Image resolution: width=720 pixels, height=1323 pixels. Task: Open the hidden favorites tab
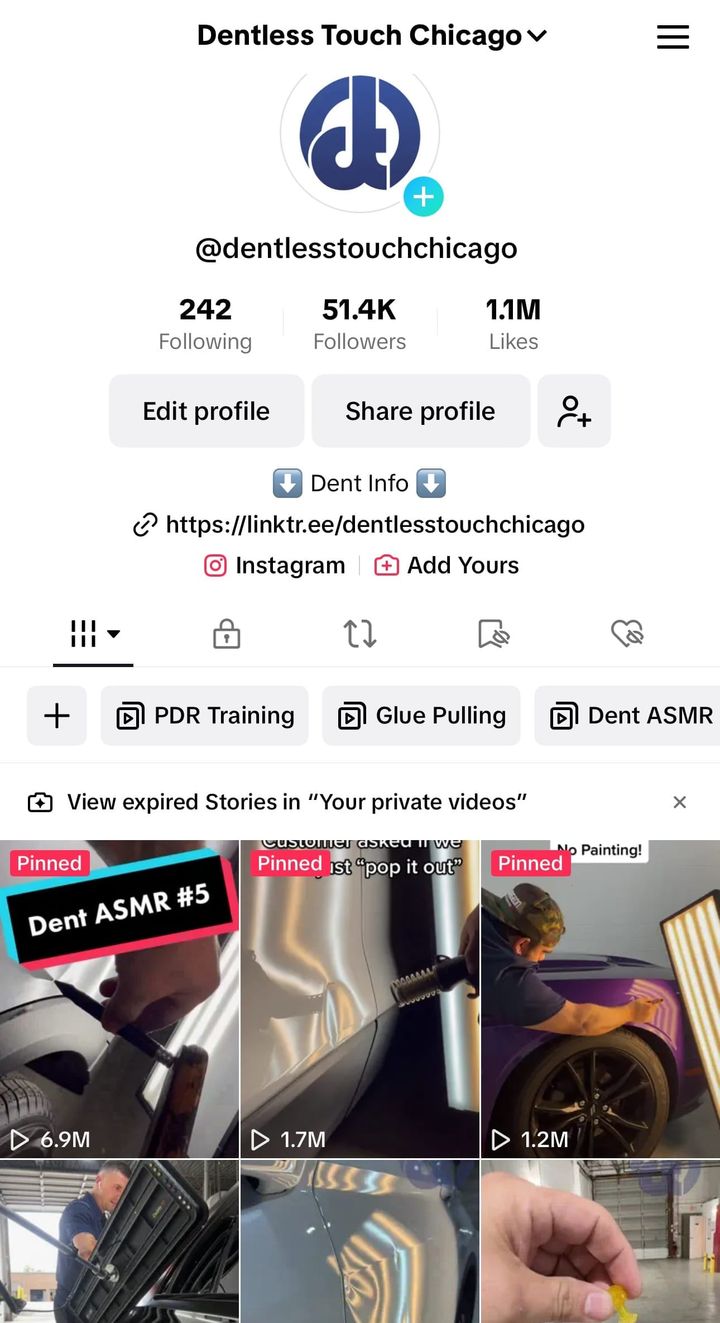point(494,634)
